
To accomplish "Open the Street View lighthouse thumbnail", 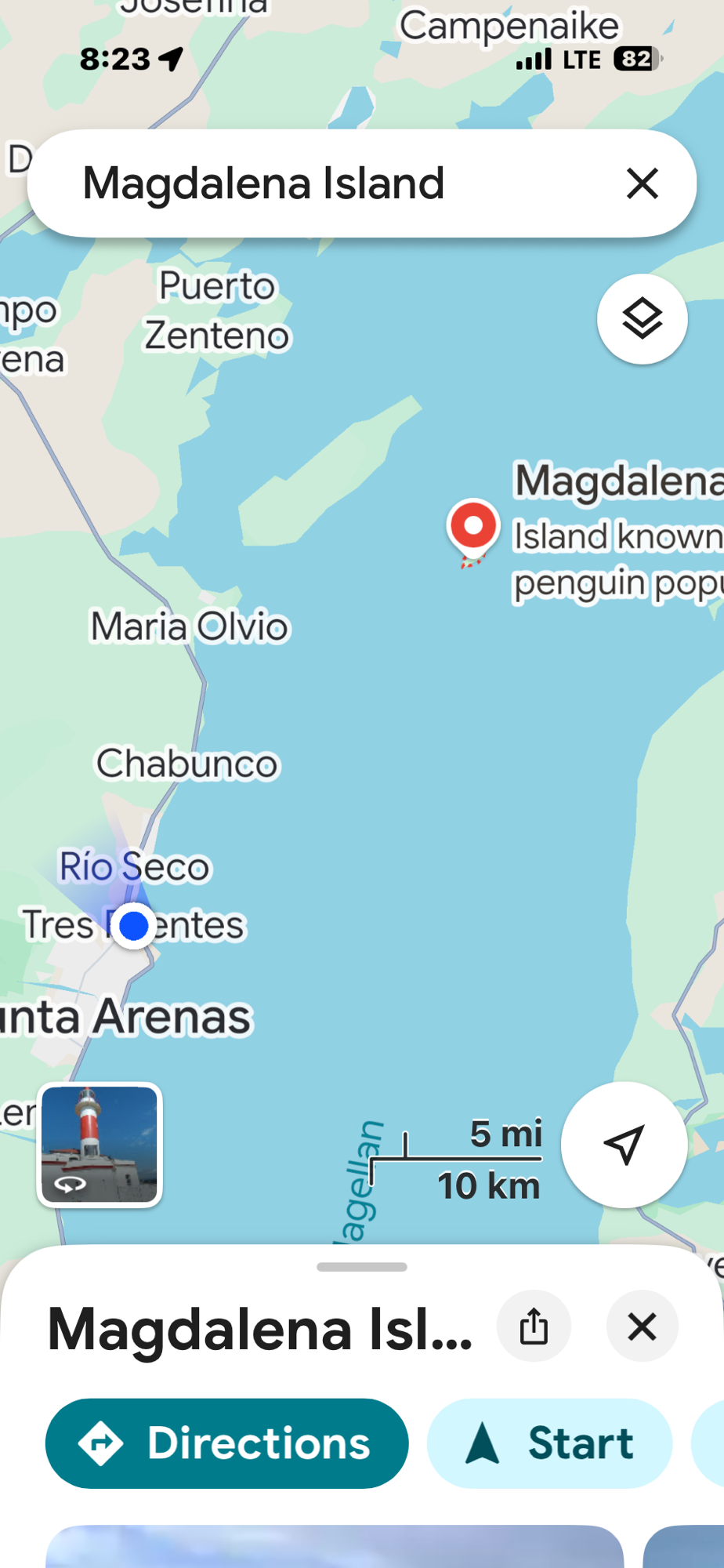I will tap(100, 1145).
